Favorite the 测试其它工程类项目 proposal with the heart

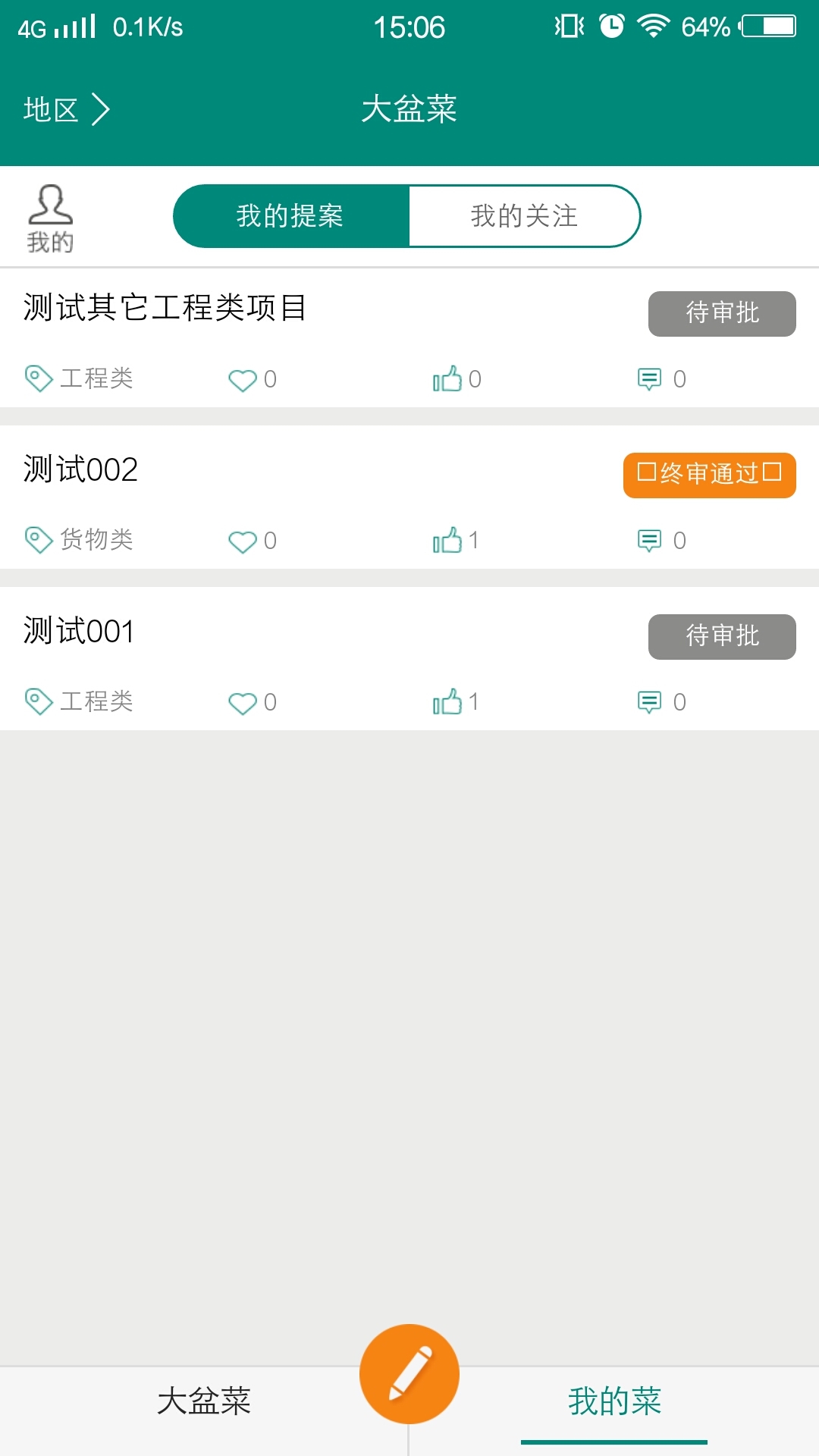(243, 379)
